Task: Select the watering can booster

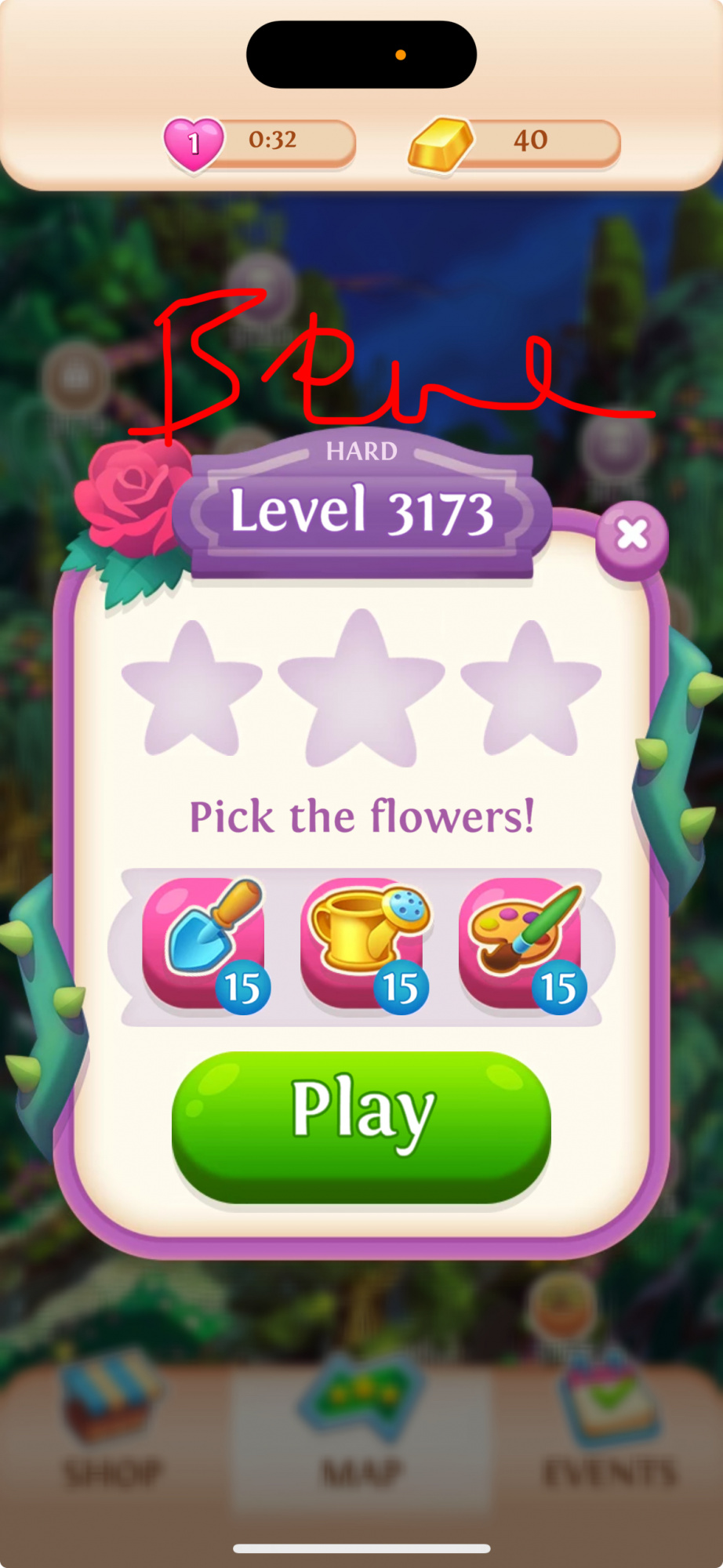Action: click(x=364, y=944)
